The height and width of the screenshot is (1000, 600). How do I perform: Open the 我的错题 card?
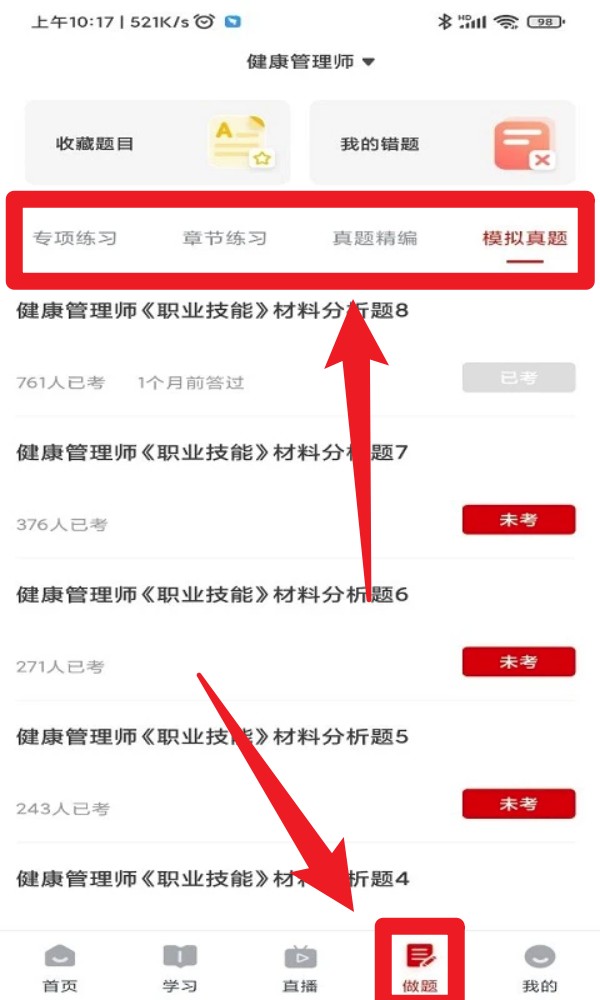tap(442, 143)
